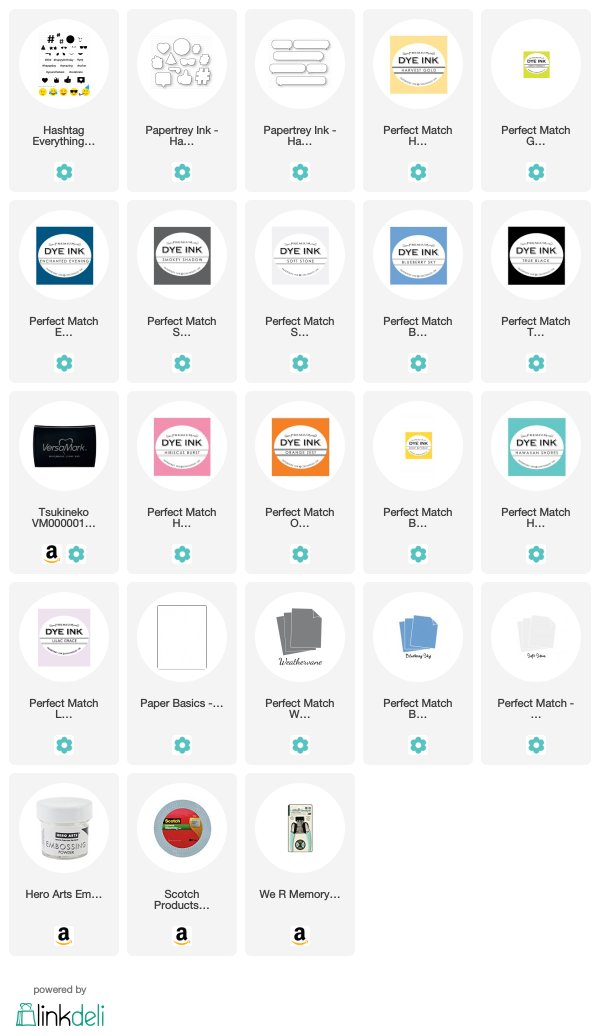Open the Hashtag Everything stamp set card
Viewport: 600px width, 1036px height.
coord(64,100)
